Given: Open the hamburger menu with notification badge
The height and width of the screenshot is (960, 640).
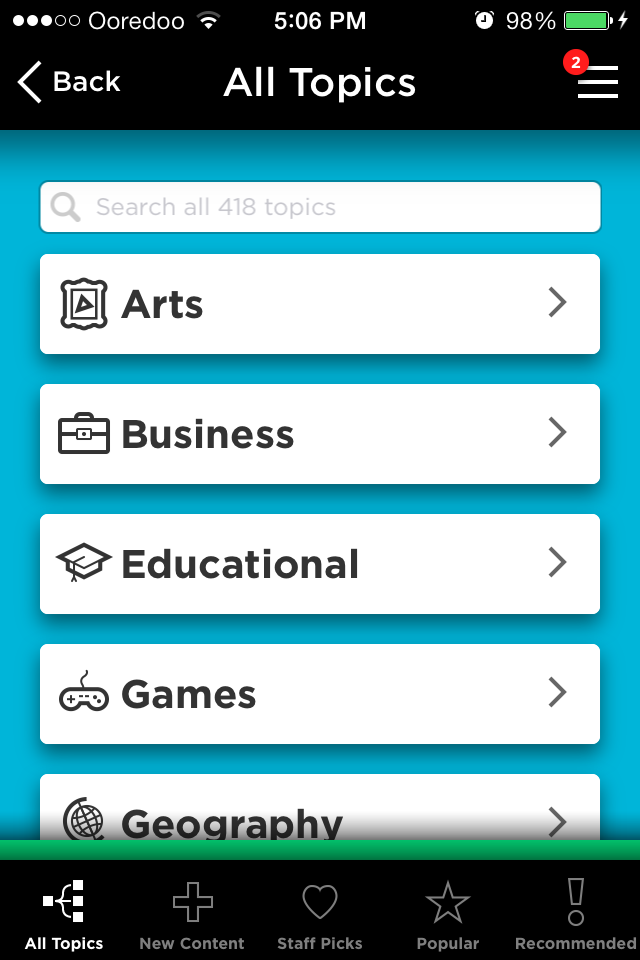Looking at the screenshot, I should (x=597, y=82).
